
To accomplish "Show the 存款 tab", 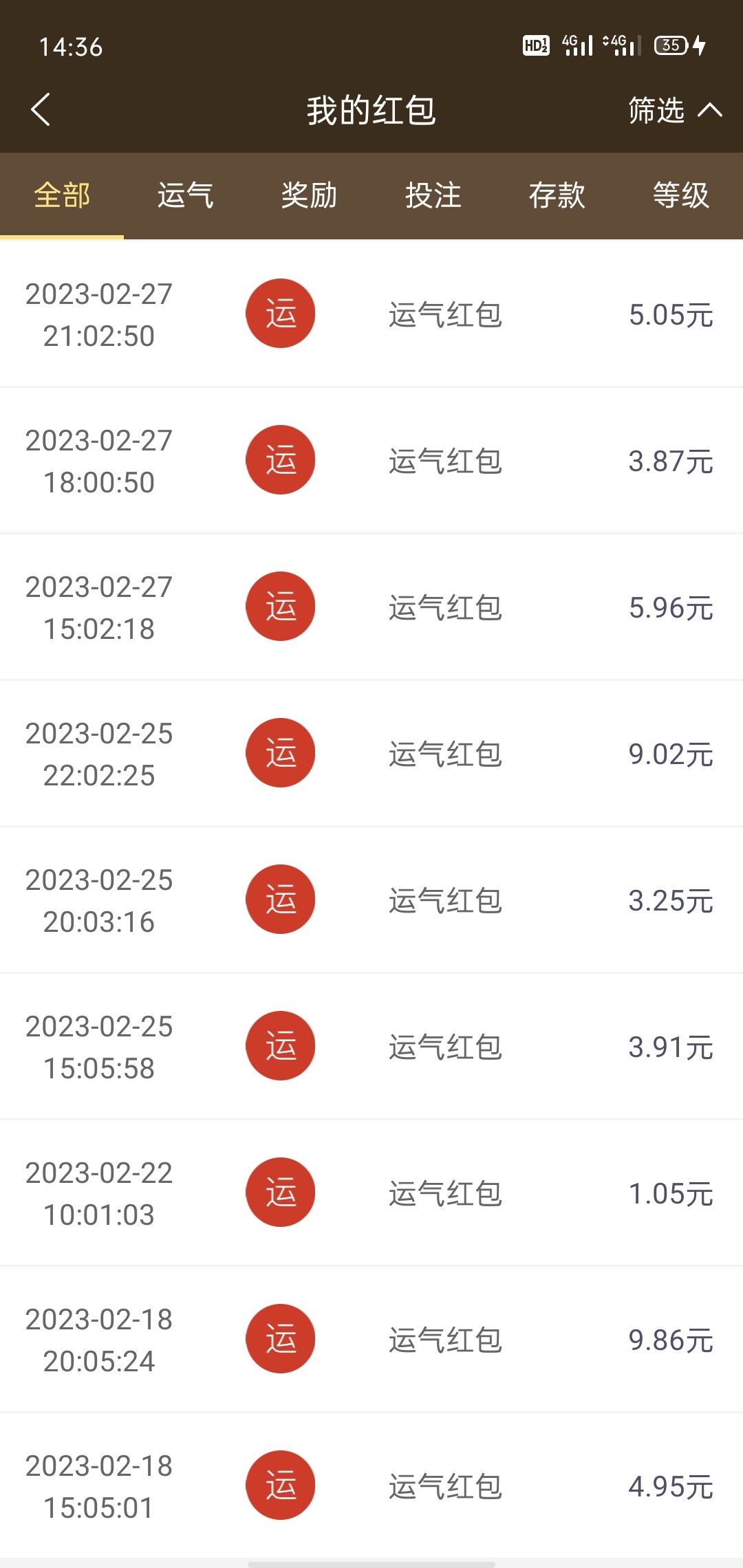I will (557, 195).
